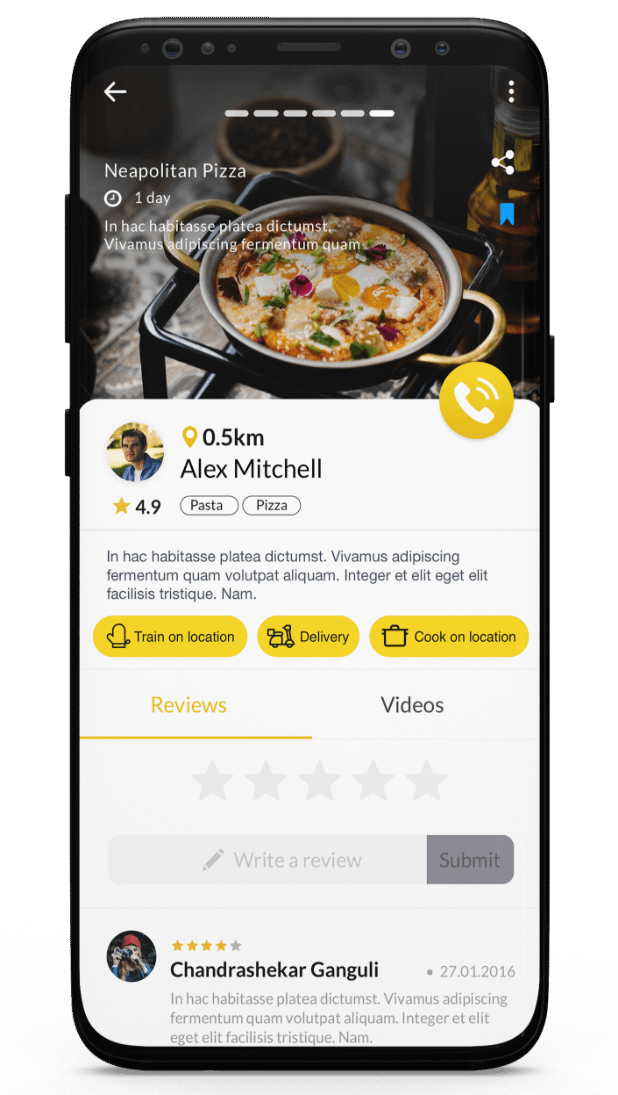Share the Neapolitan Pizza post
The width and height of the screenshot is (618, 1095).
pos(503,163)
